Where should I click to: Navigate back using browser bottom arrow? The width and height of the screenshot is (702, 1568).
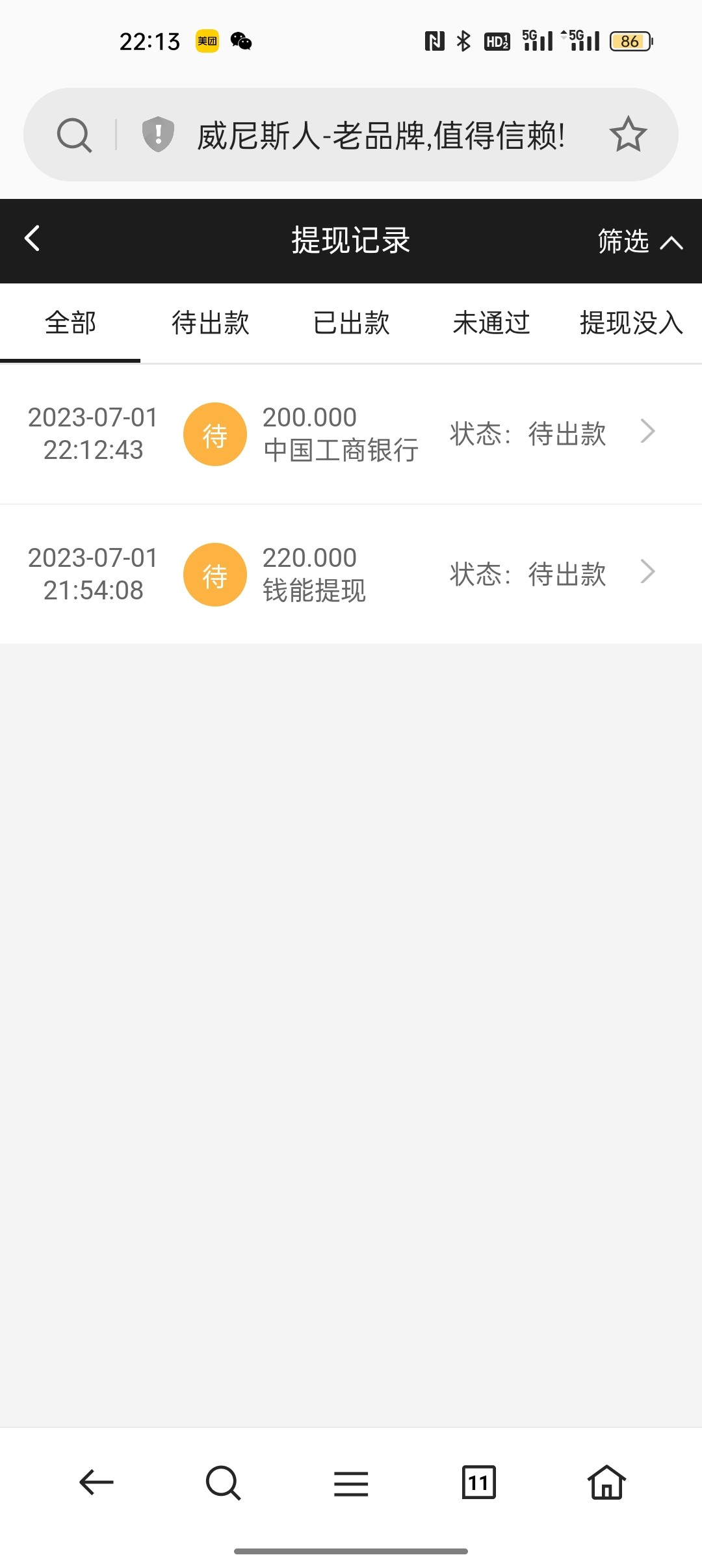(96, 1483)
